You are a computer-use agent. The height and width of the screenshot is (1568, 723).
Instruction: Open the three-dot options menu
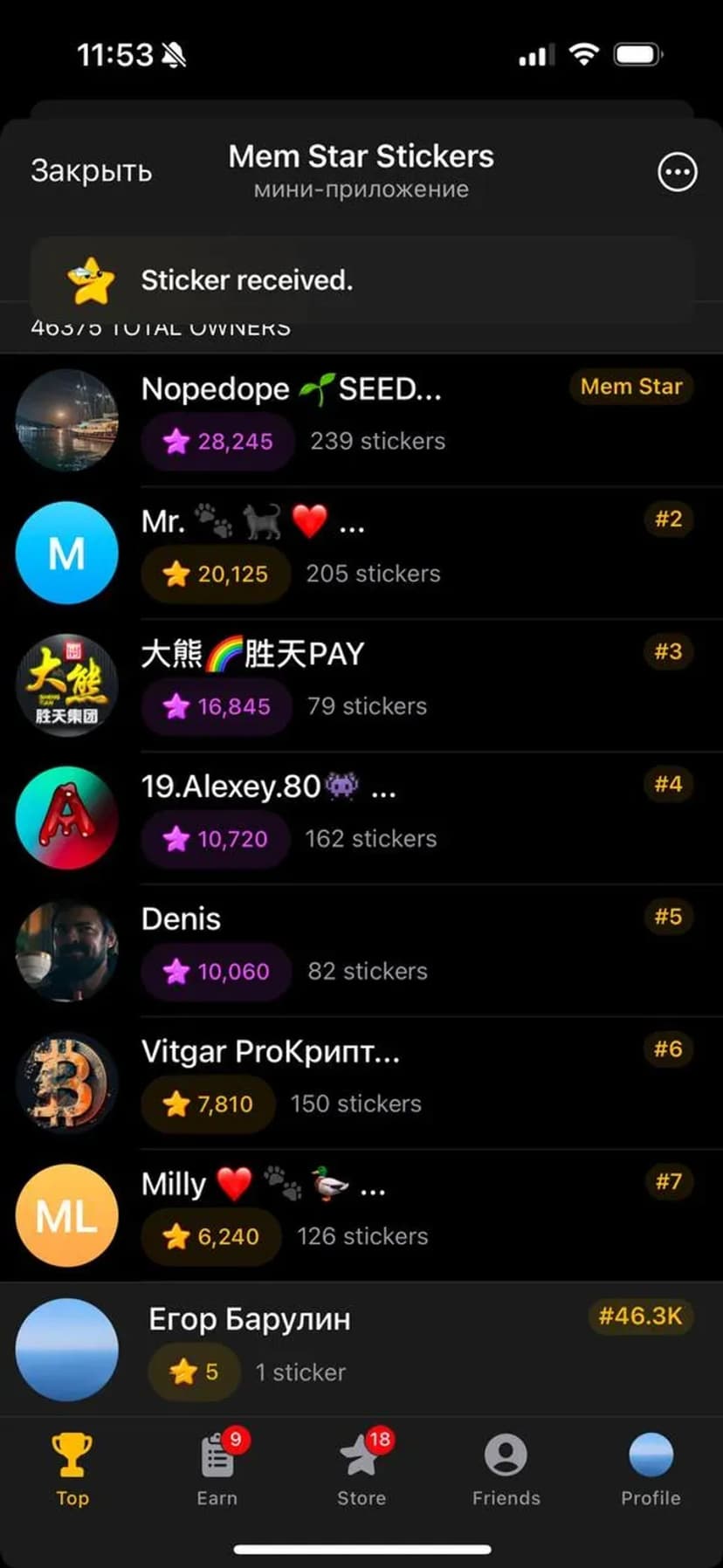(677, 172)
